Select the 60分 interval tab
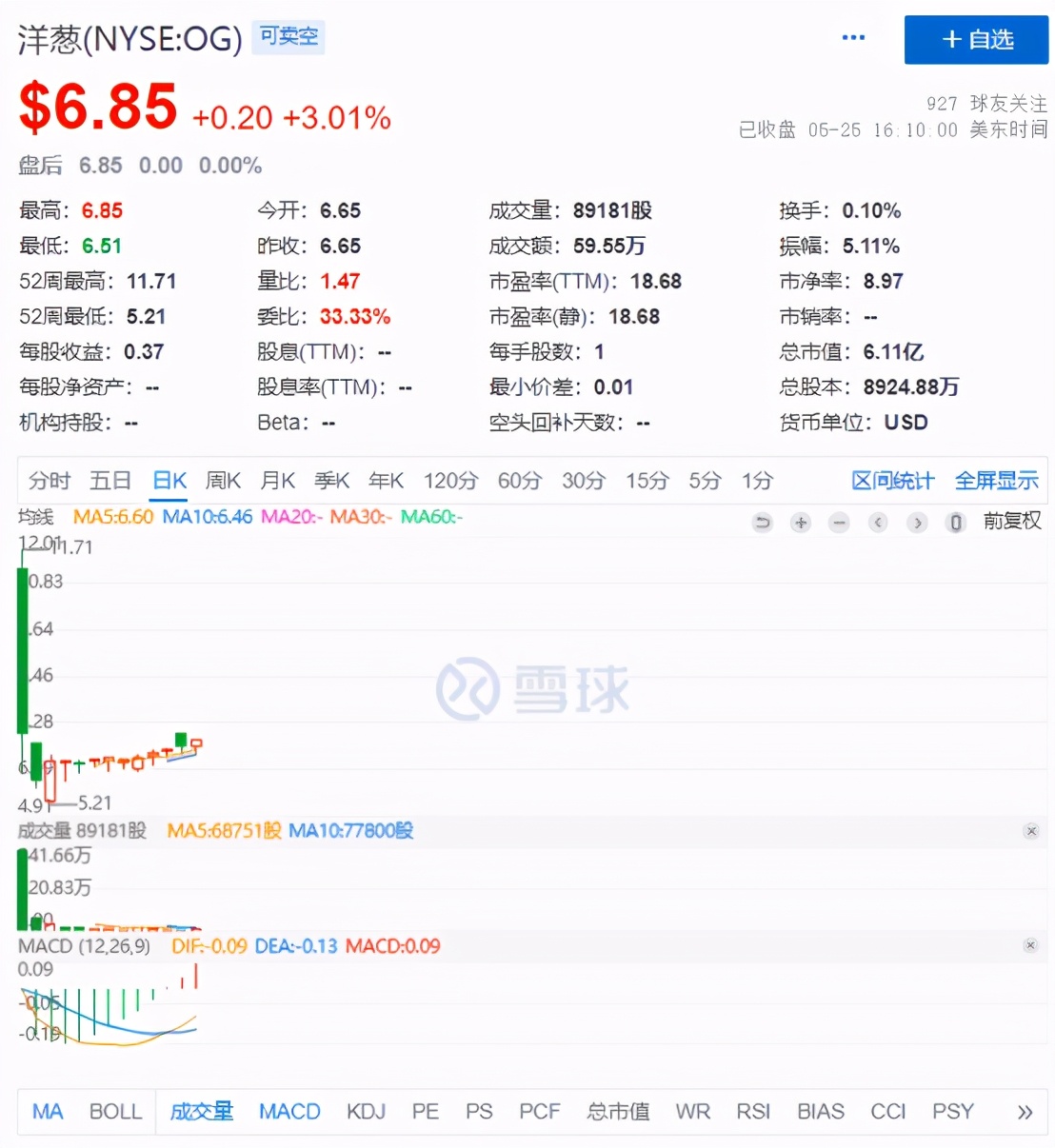This screenshot has height=1148, width=1055. point(519,481)
